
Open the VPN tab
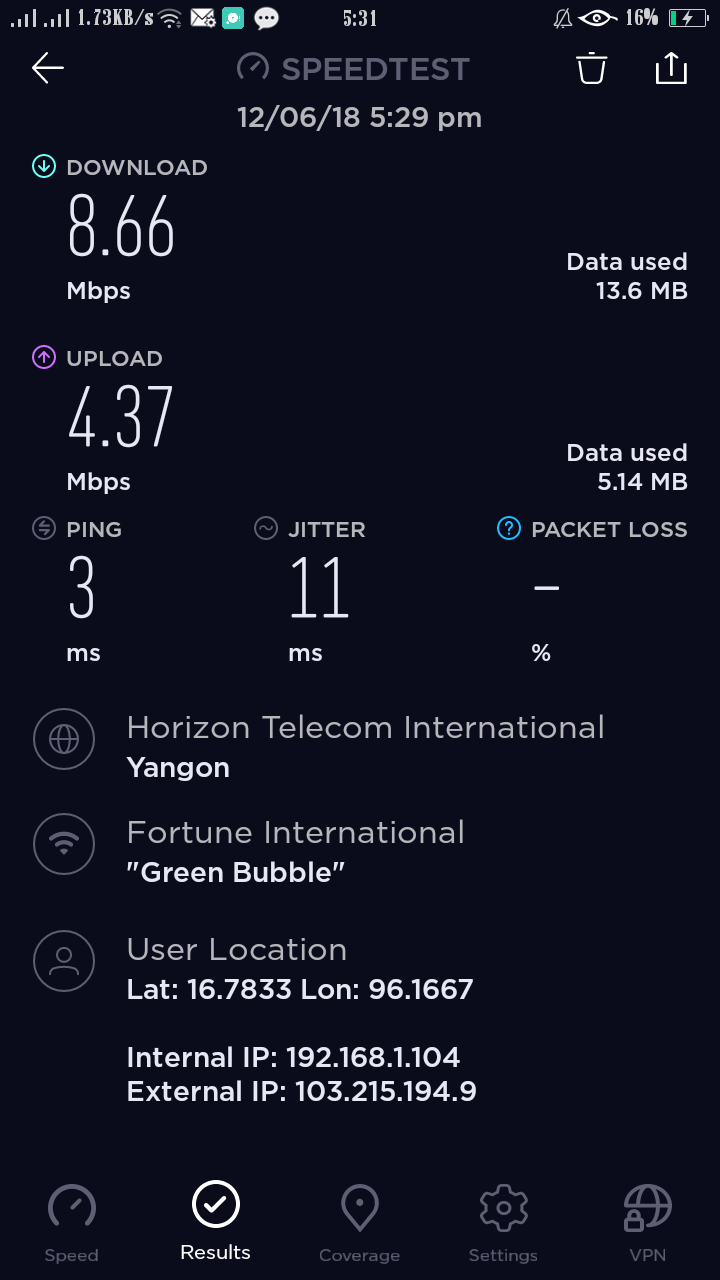647,1222
